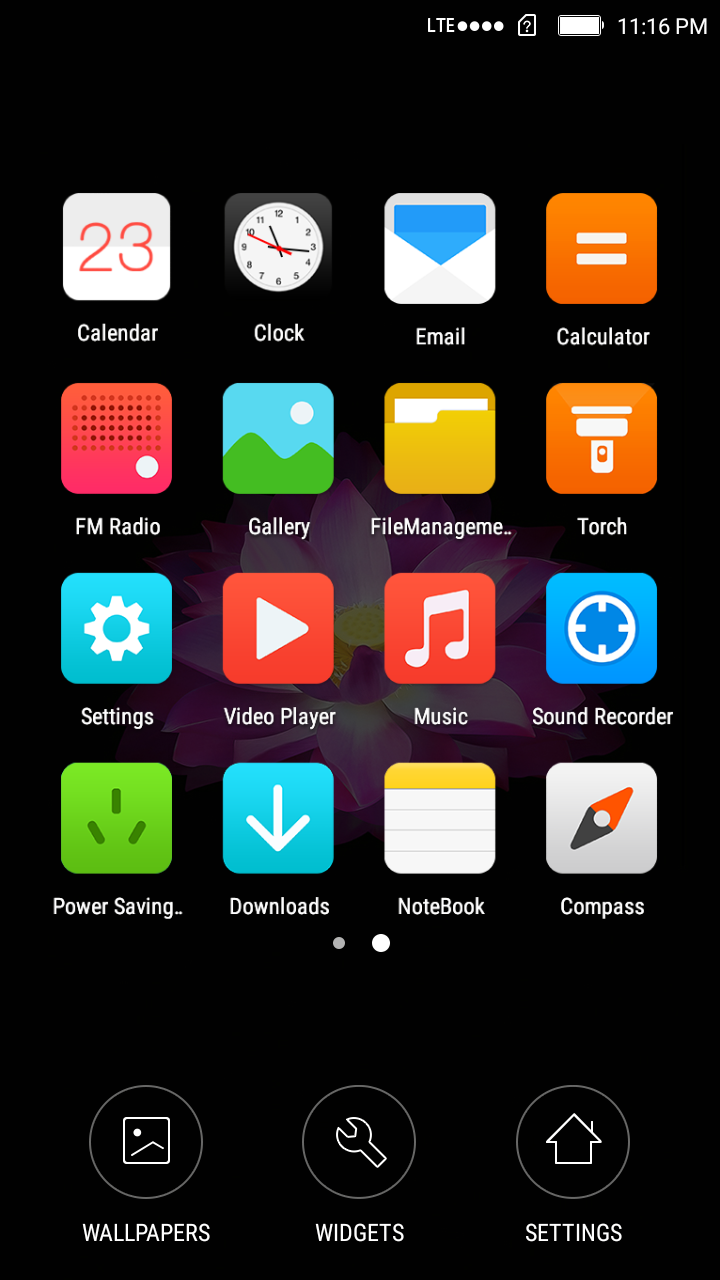The image size is (720, 1280).
Task: Launch the Clock app
Action: point(278,248)
